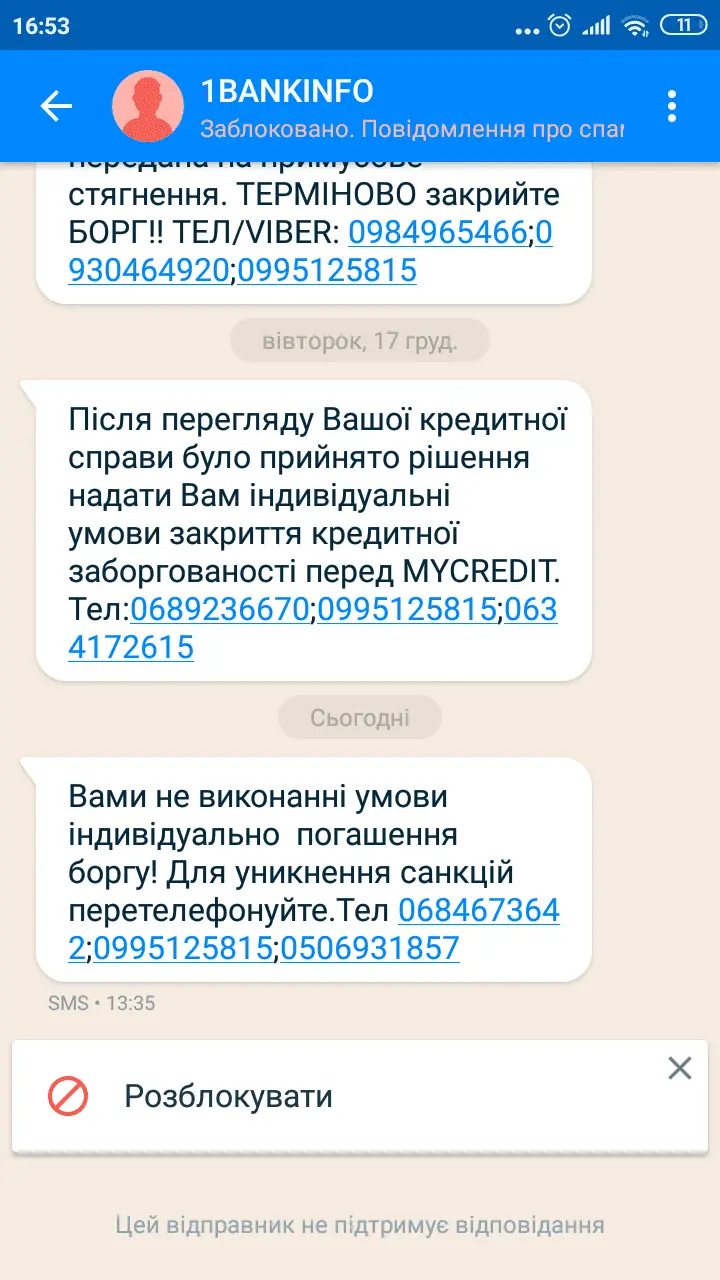The width and height of the screenshot is (720, 1280).
Task: Call the number 0689236670
Action: [220, 609]
